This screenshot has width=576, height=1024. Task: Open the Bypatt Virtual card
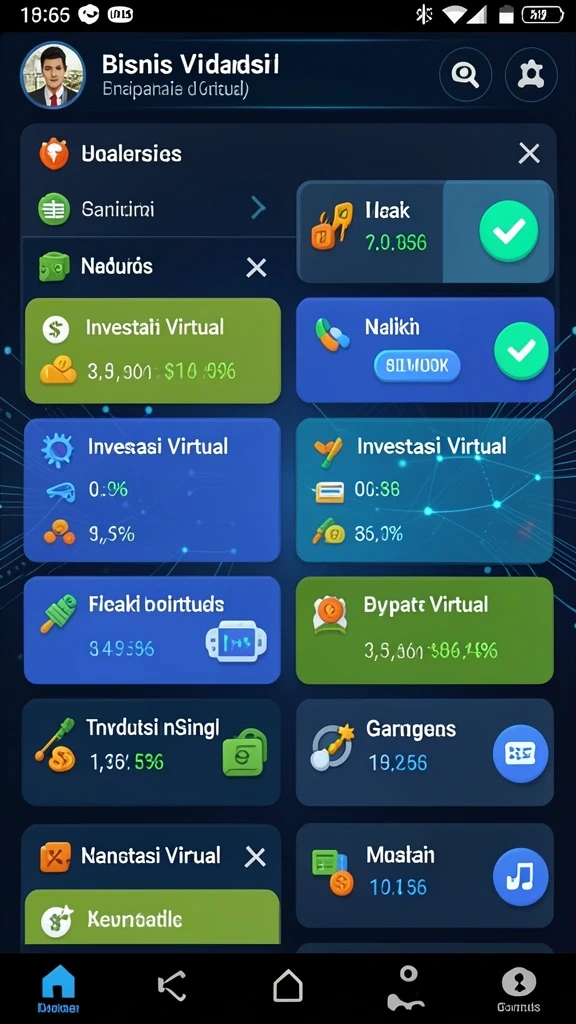pyautogui.click(x=424, y=630)
